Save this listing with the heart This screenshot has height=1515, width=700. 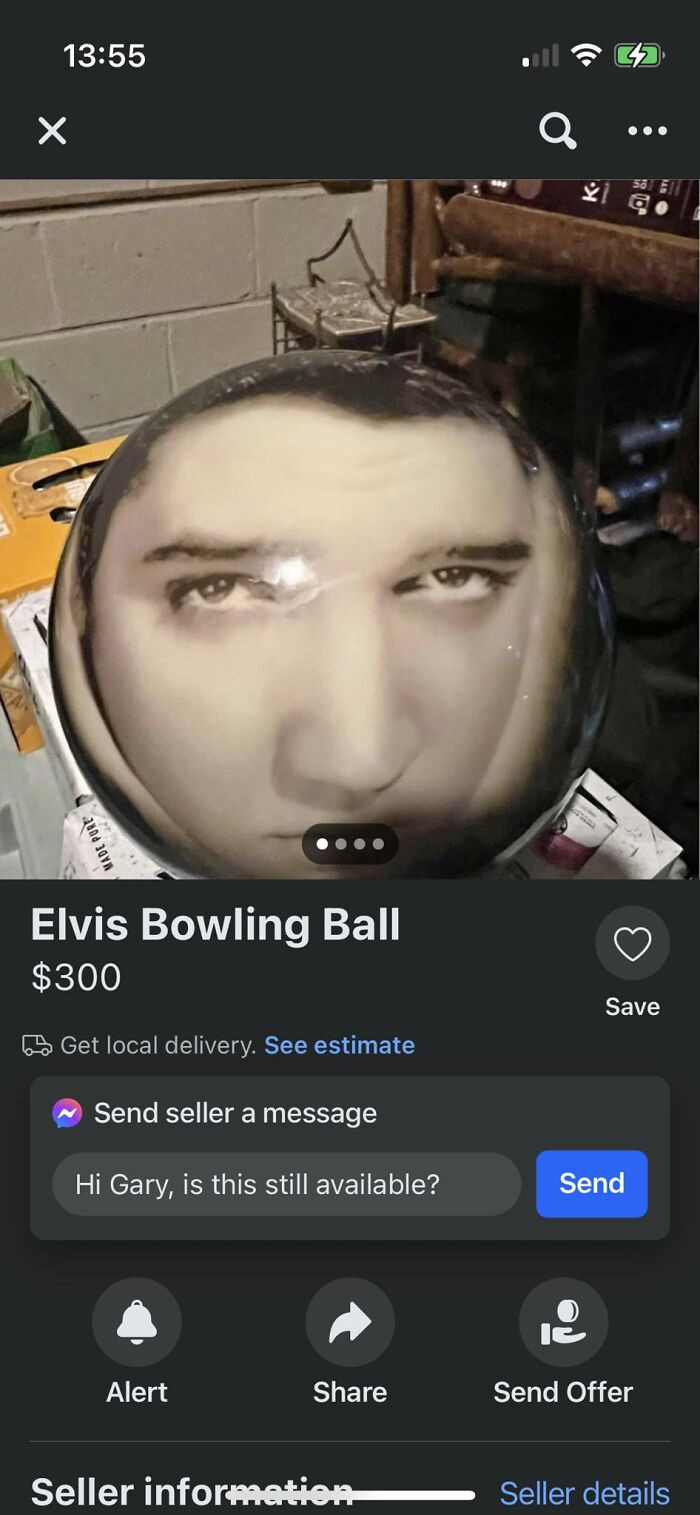click(x=632, y=944)
